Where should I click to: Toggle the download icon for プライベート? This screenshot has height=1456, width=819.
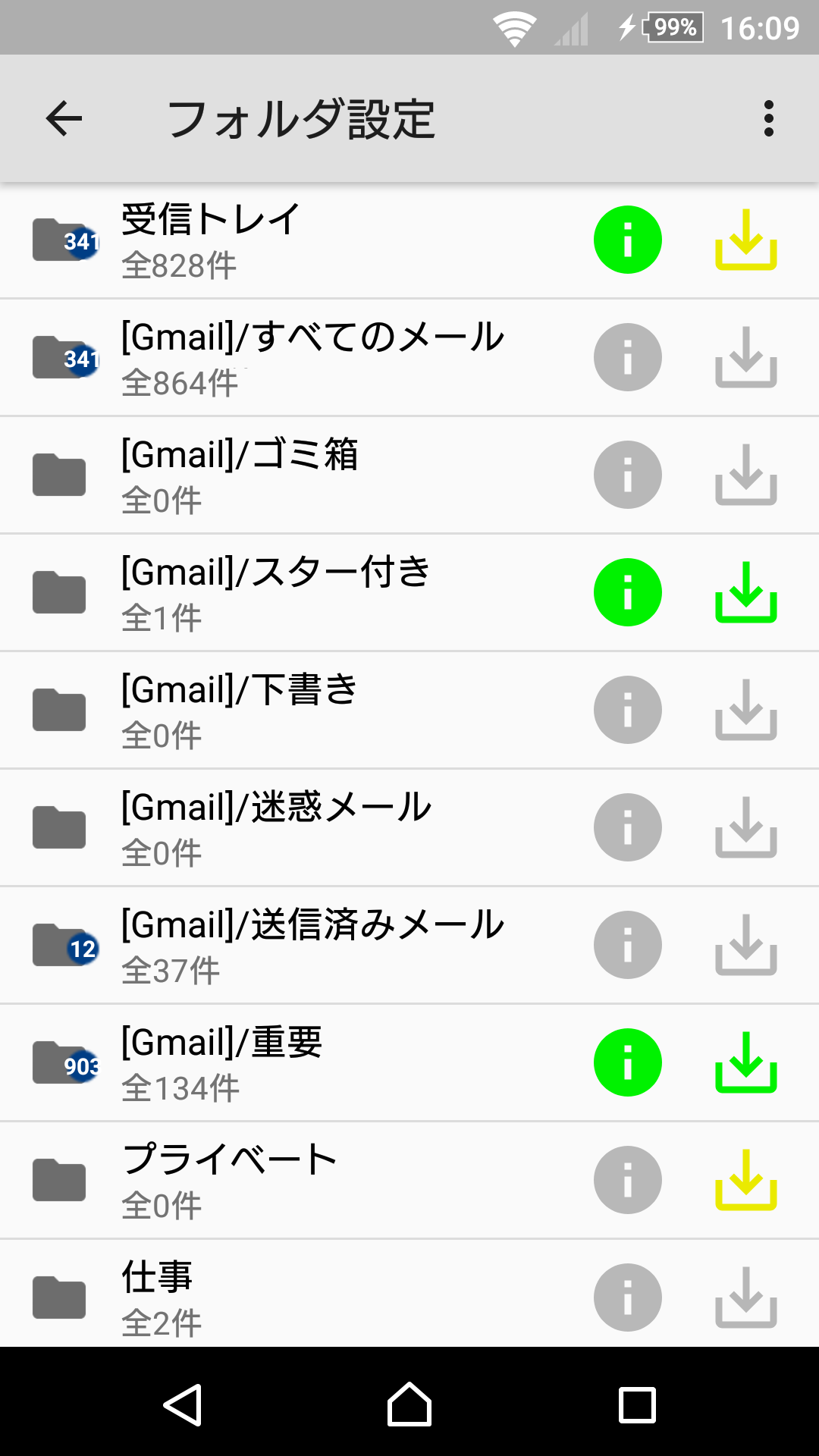[746, 1180]
